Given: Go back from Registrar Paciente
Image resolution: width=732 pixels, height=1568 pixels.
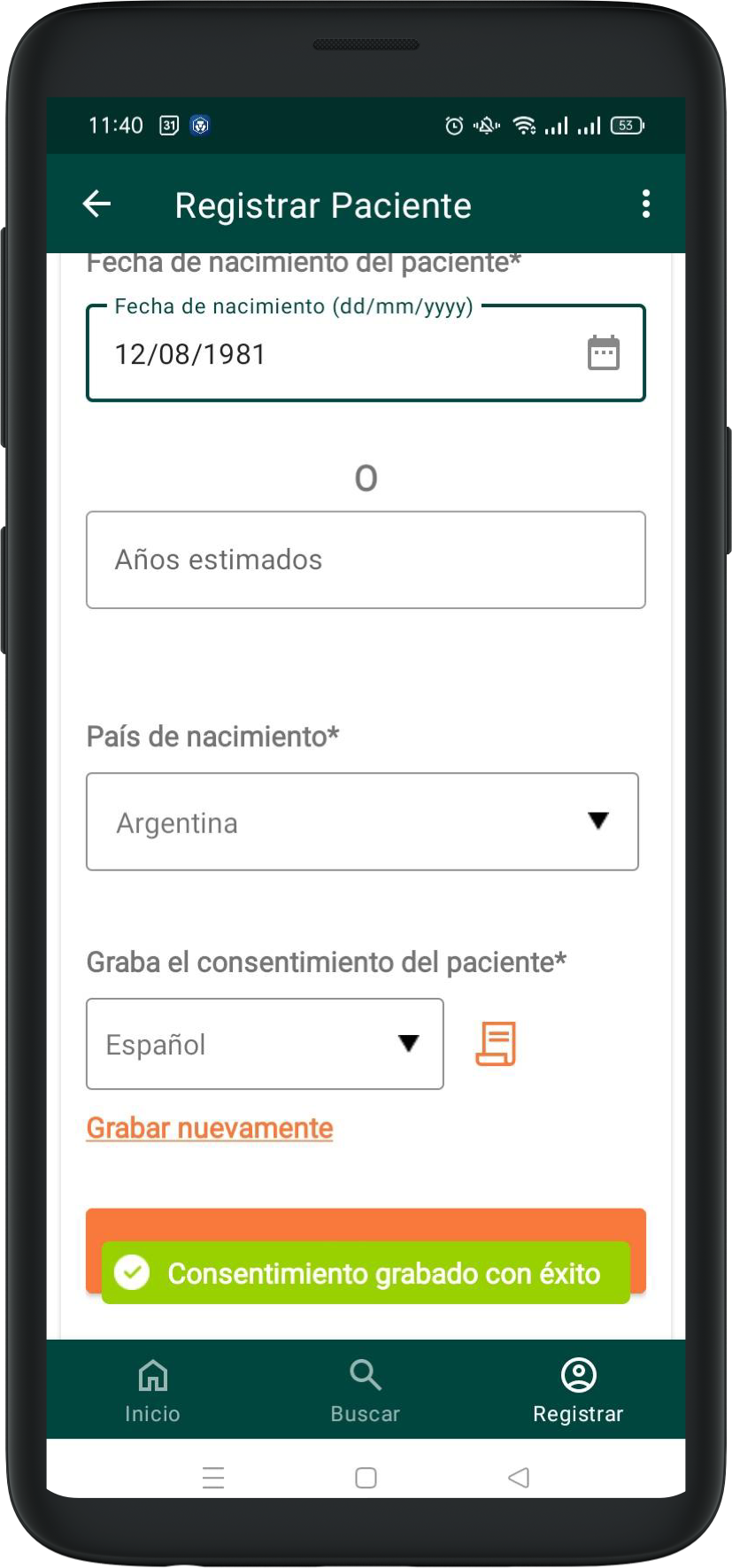Looking at the screenshot, I should [x=96, y=205].
